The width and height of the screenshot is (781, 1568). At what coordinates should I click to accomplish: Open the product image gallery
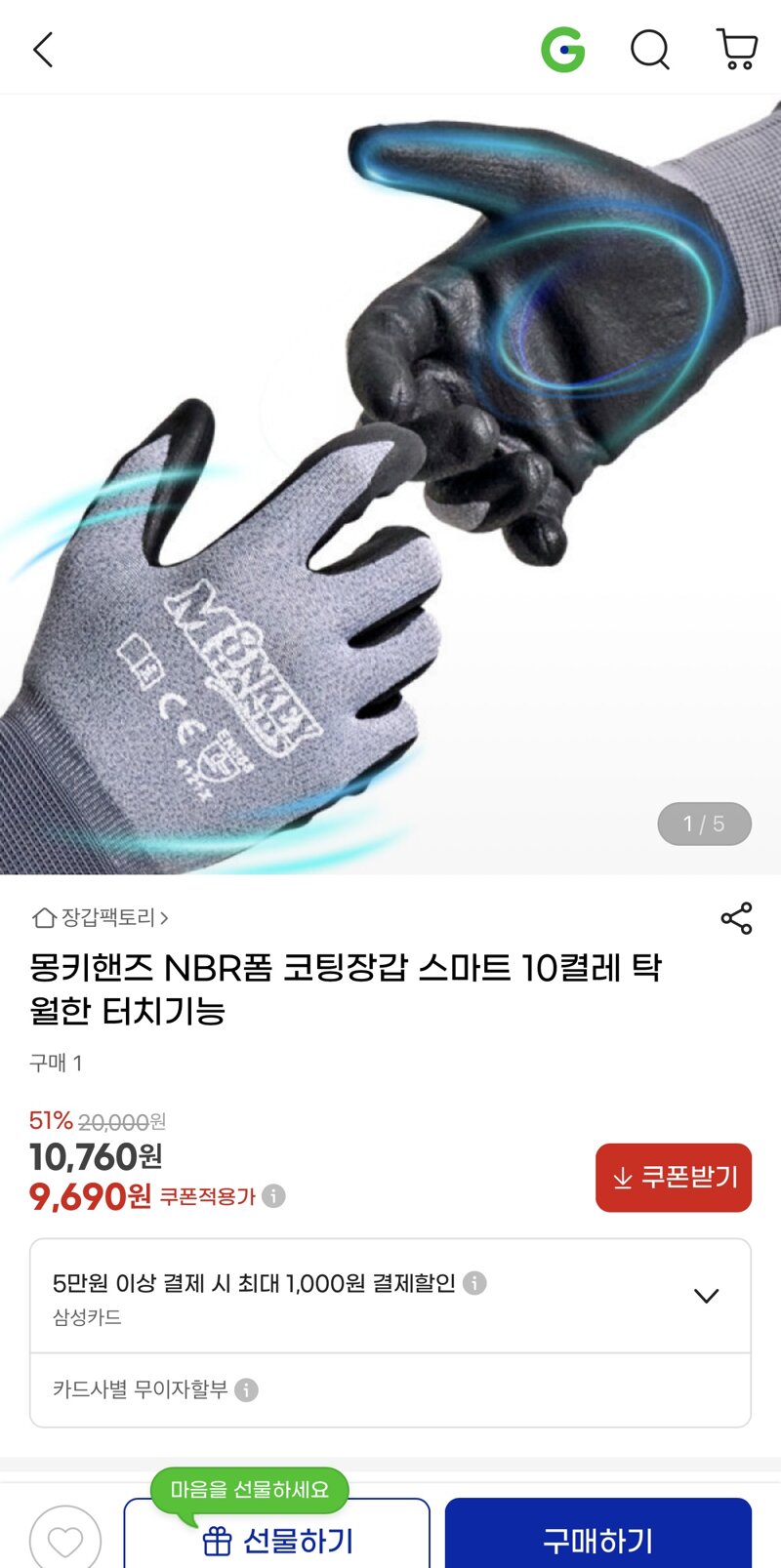[x=390, y=484]
